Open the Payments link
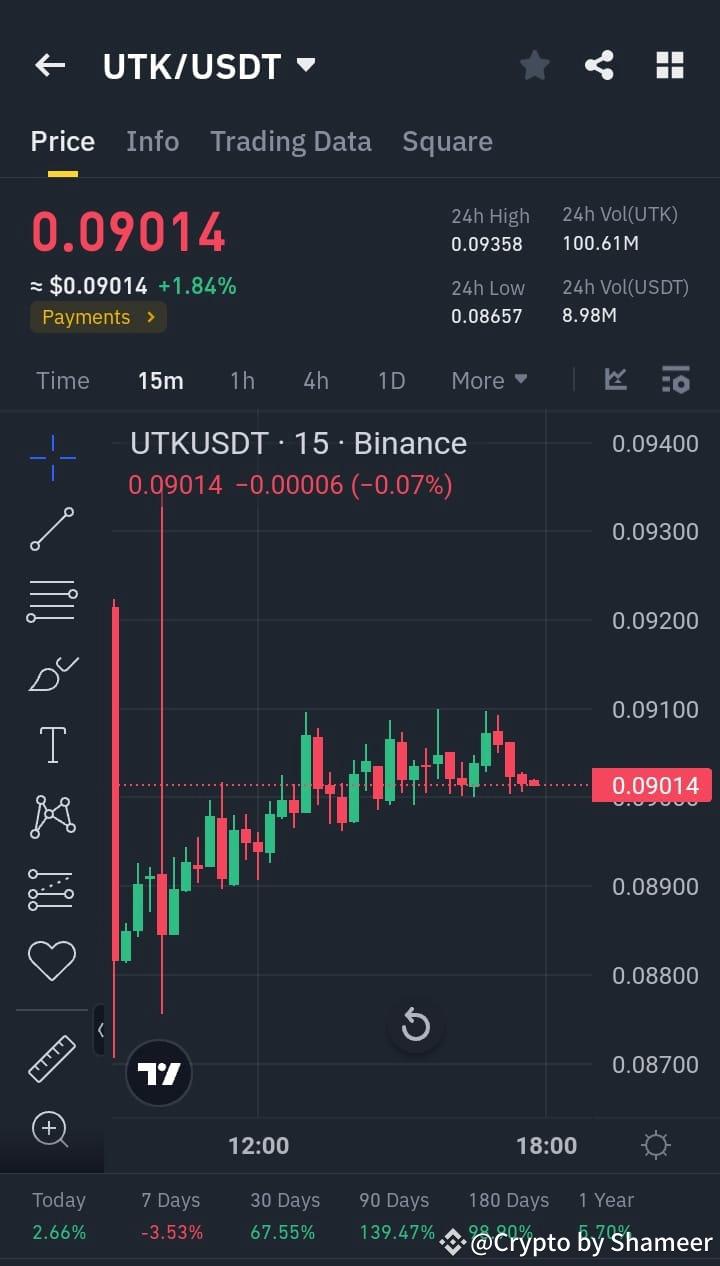 pyautogui.click(x=97, y=317)
